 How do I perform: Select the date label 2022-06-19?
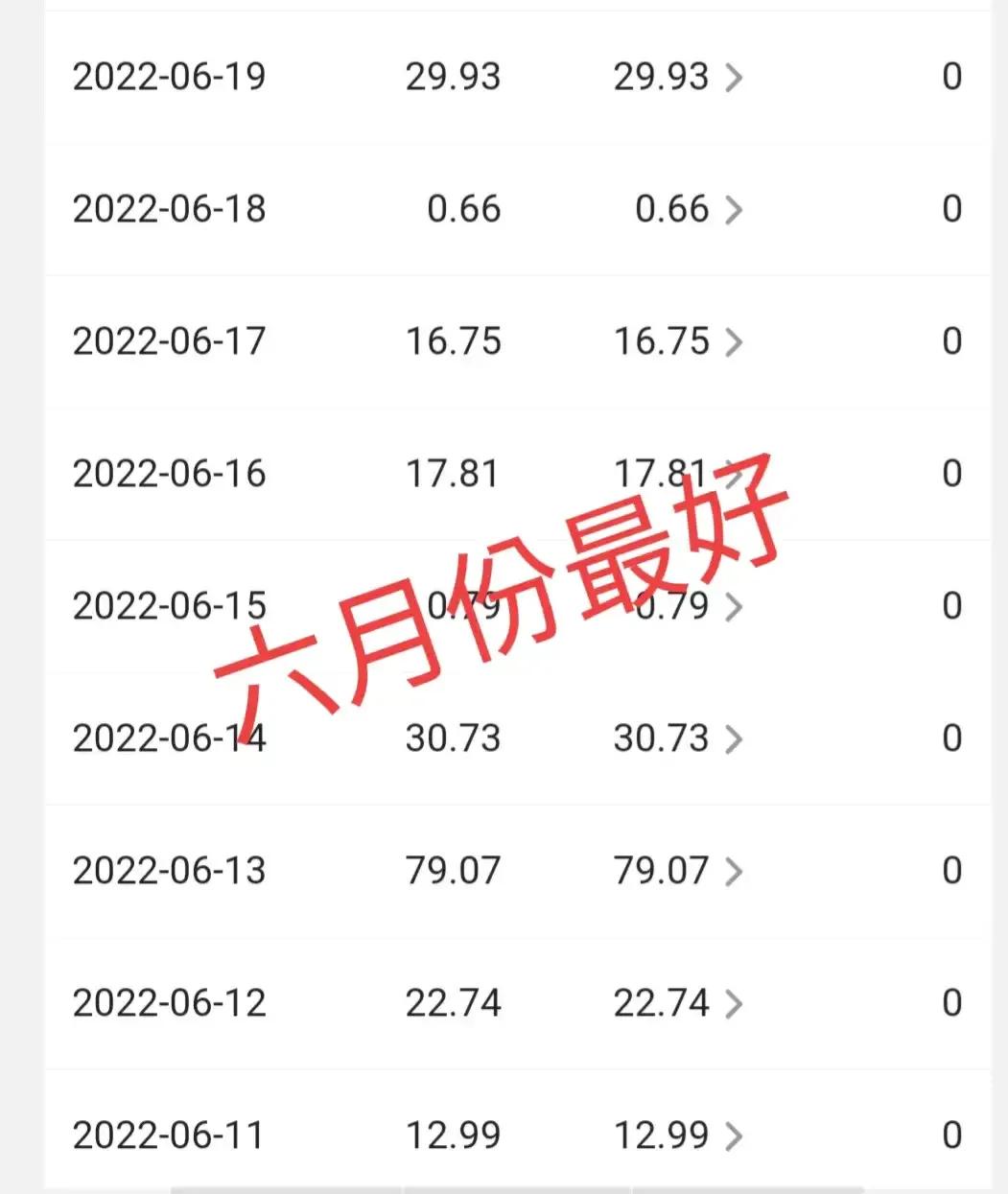pyautogui.click(x=170, y=78)
